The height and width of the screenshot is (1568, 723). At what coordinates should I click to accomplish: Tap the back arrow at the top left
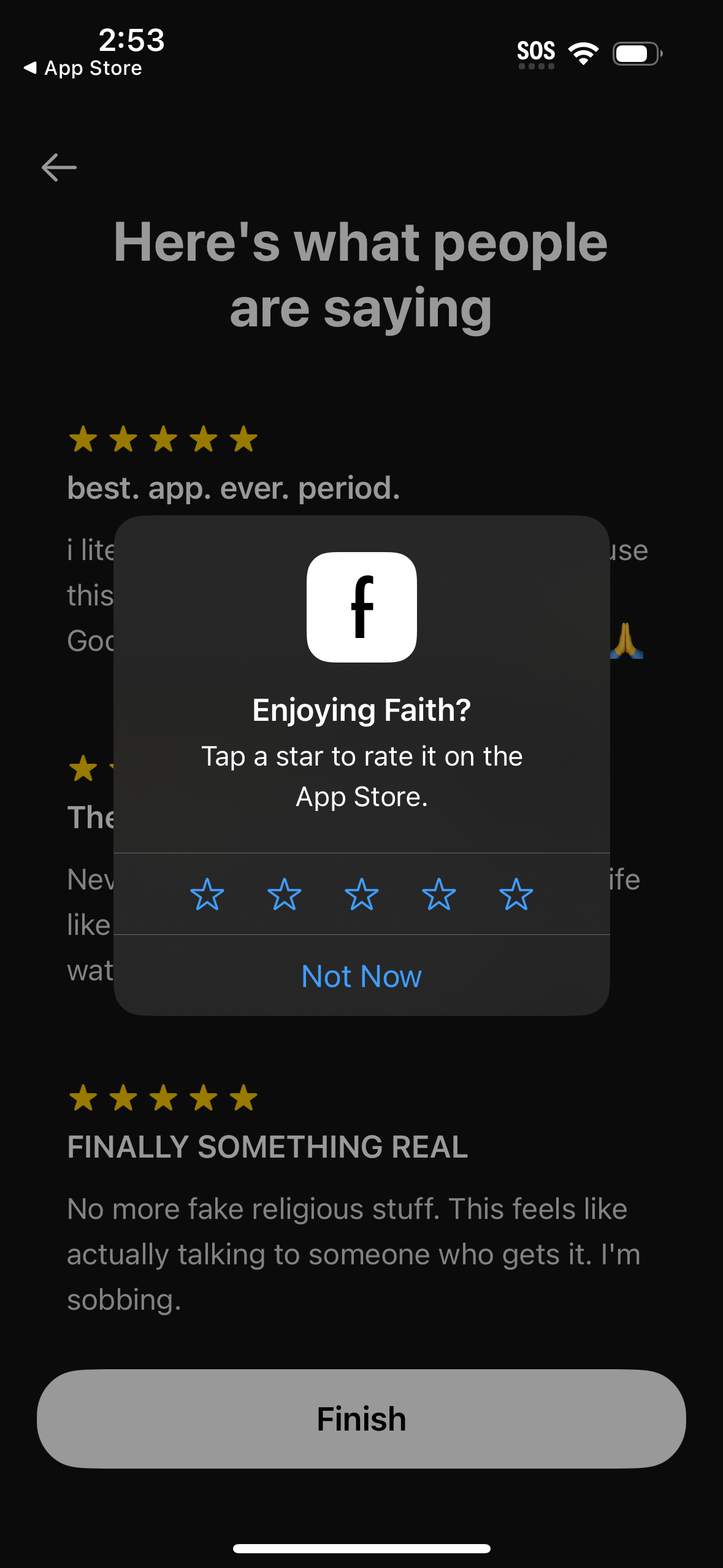coord(59,166)
